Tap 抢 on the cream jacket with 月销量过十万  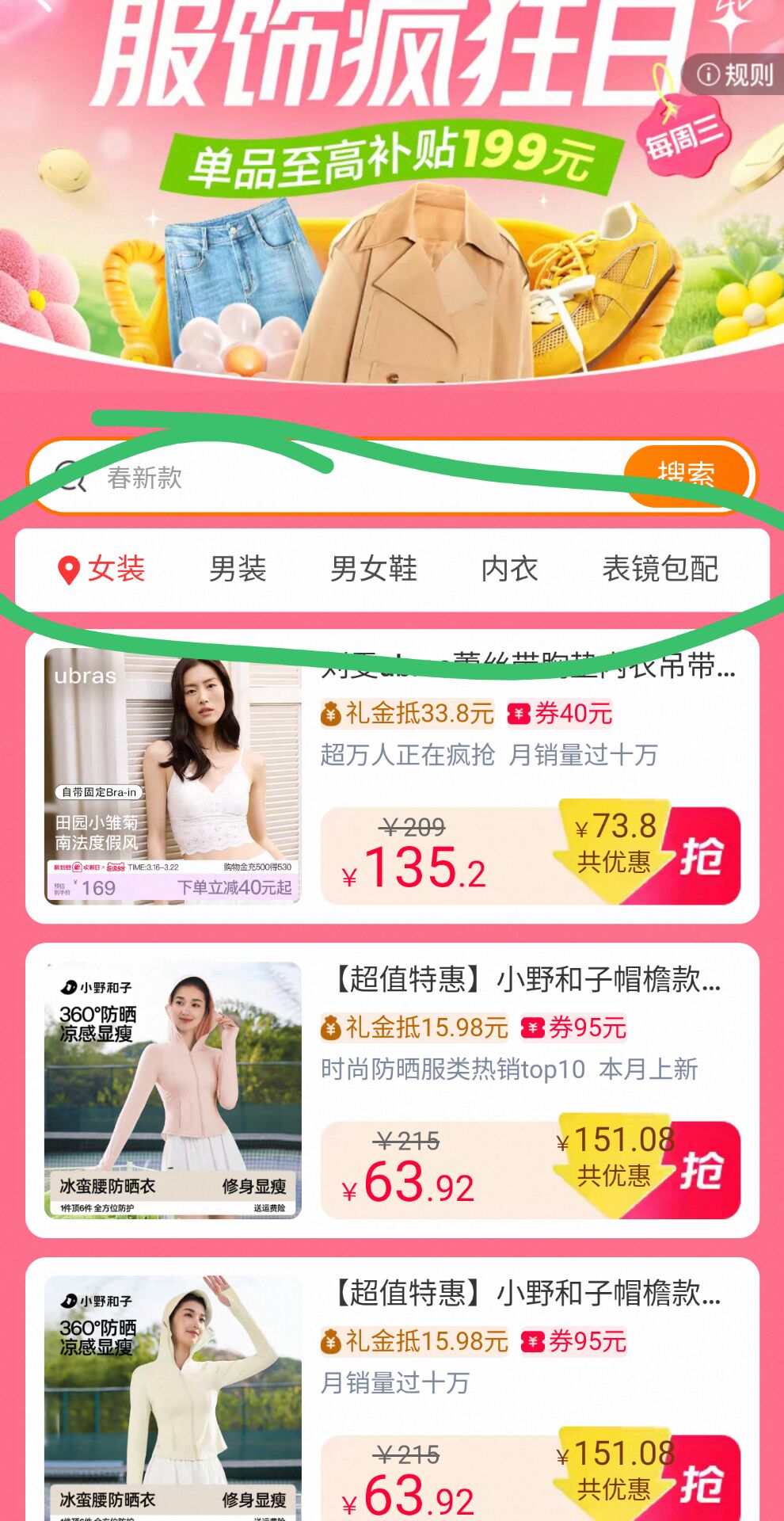coord(701,1483)
